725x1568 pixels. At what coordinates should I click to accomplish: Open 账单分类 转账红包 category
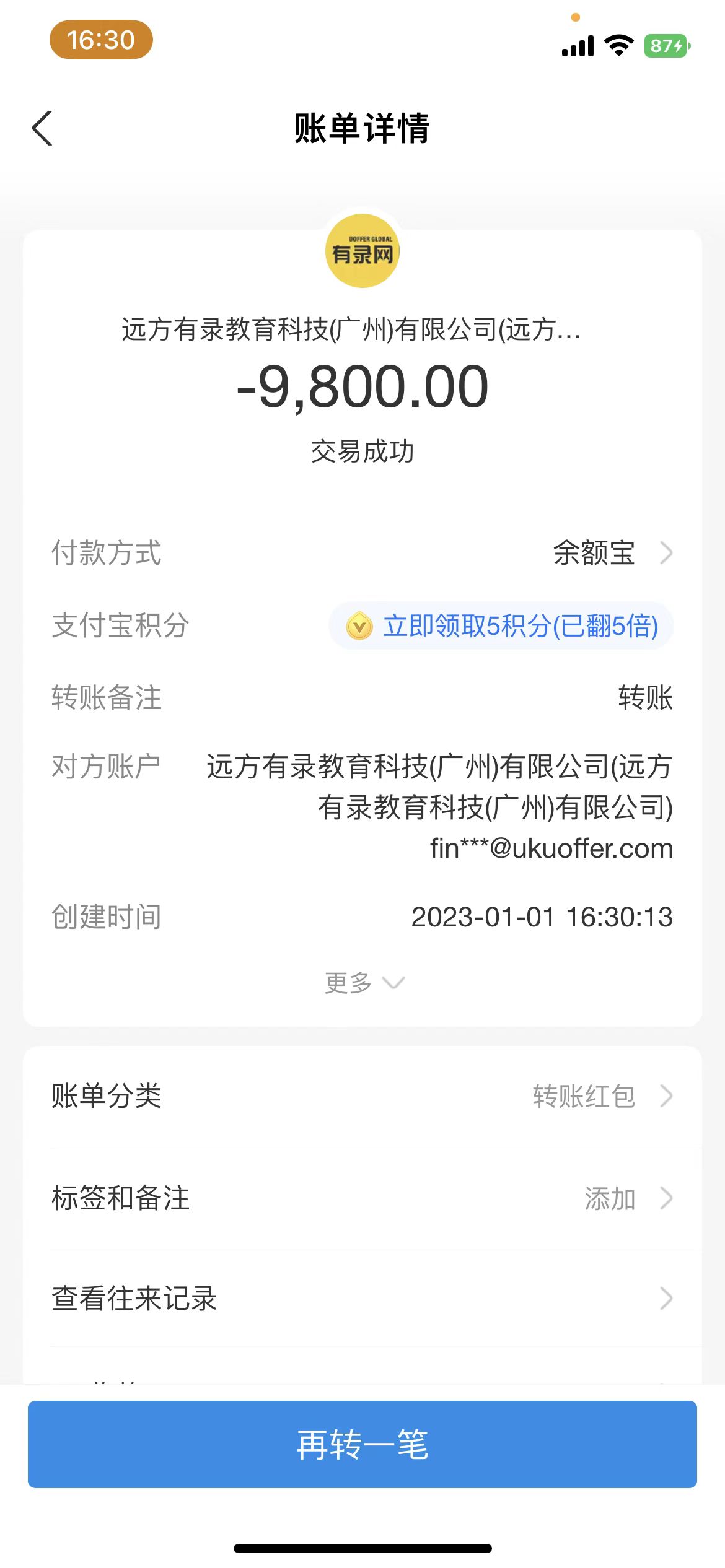tap(362, 1096)
